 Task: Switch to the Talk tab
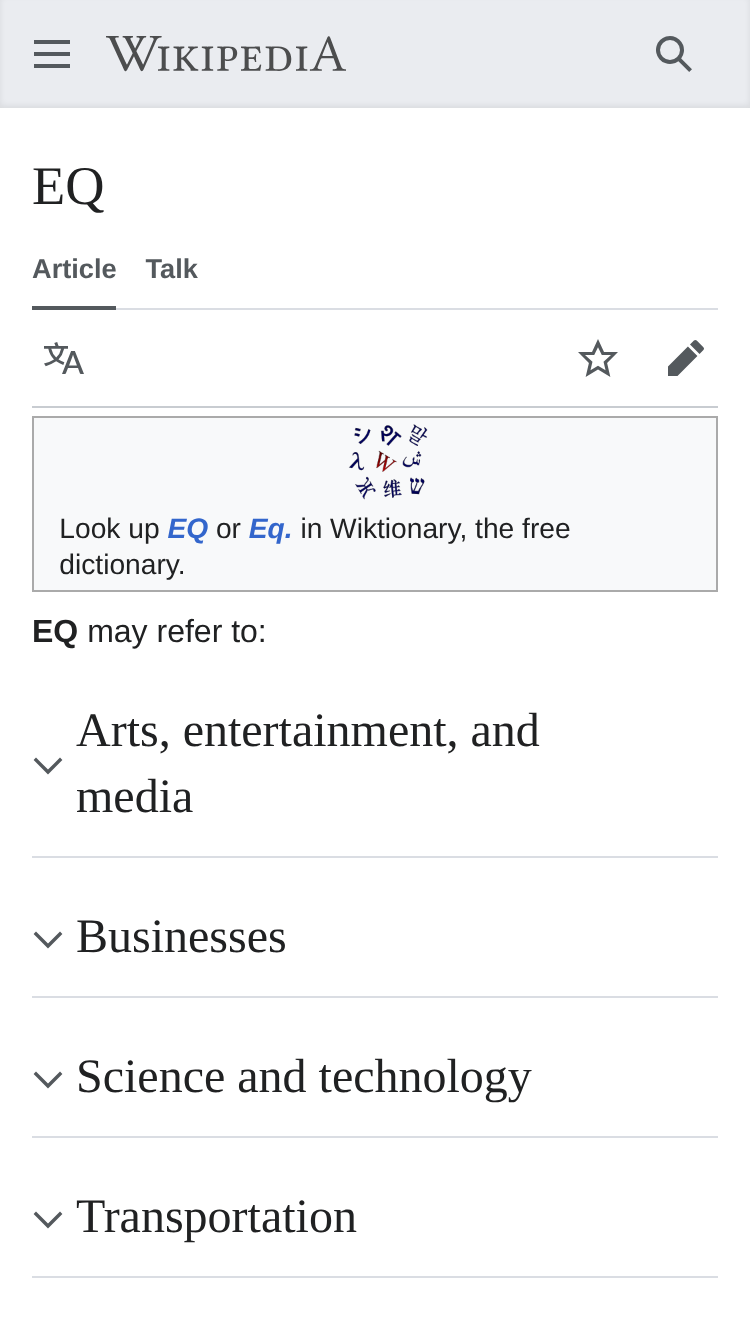172,269
